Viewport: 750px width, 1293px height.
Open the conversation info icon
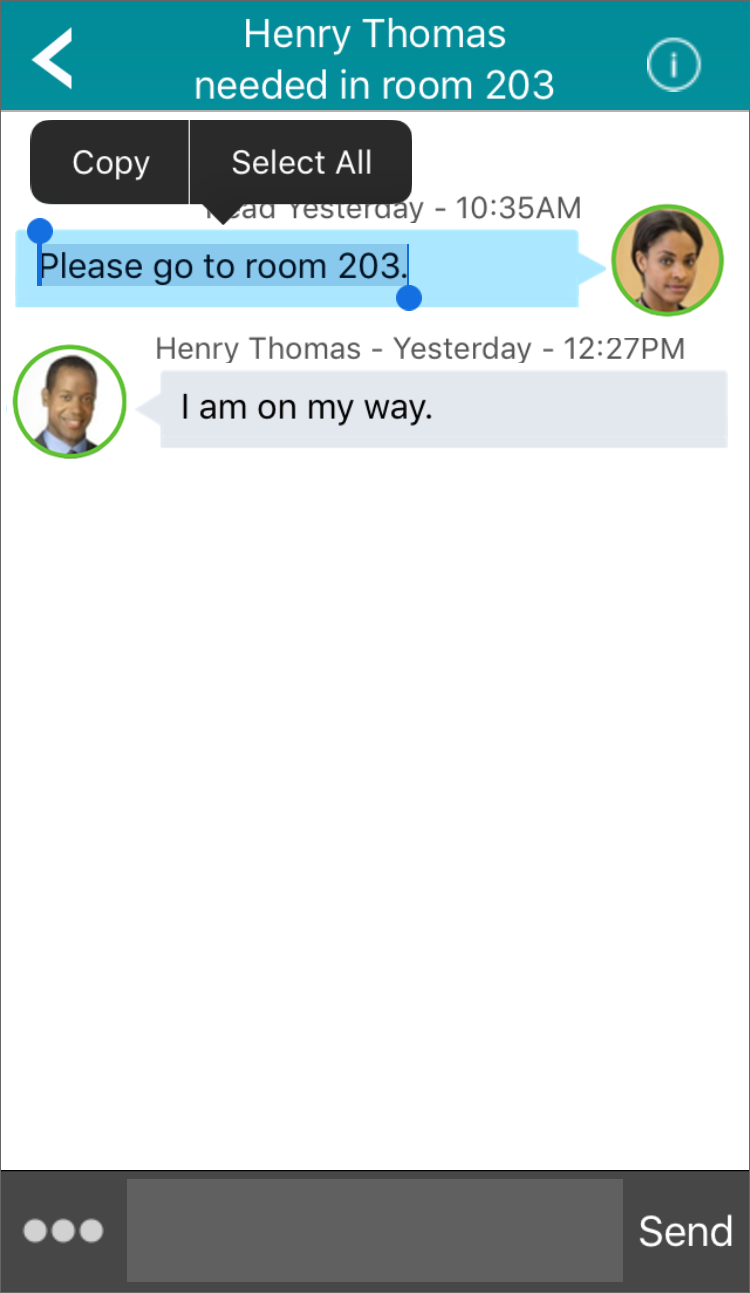(673, 65)
